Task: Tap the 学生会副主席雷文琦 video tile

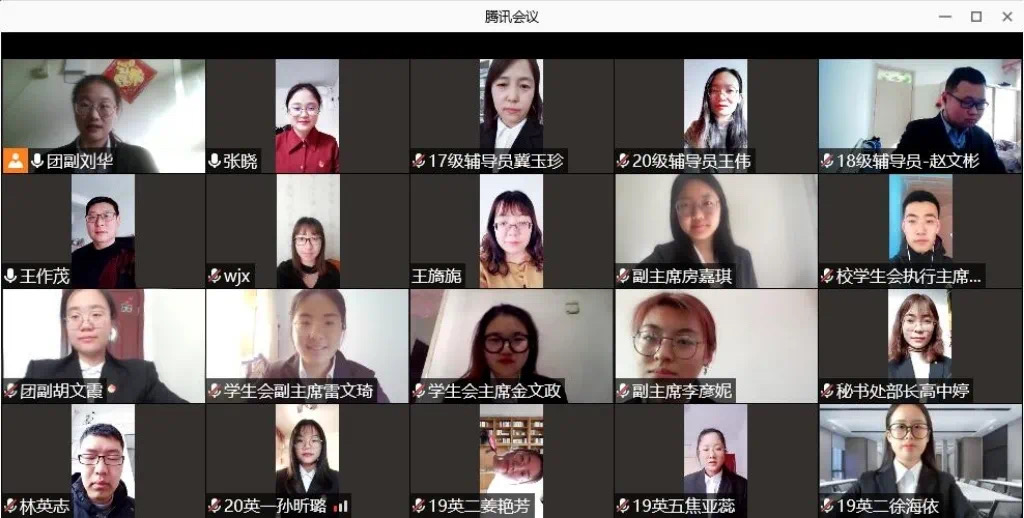Action: point(307,346)
